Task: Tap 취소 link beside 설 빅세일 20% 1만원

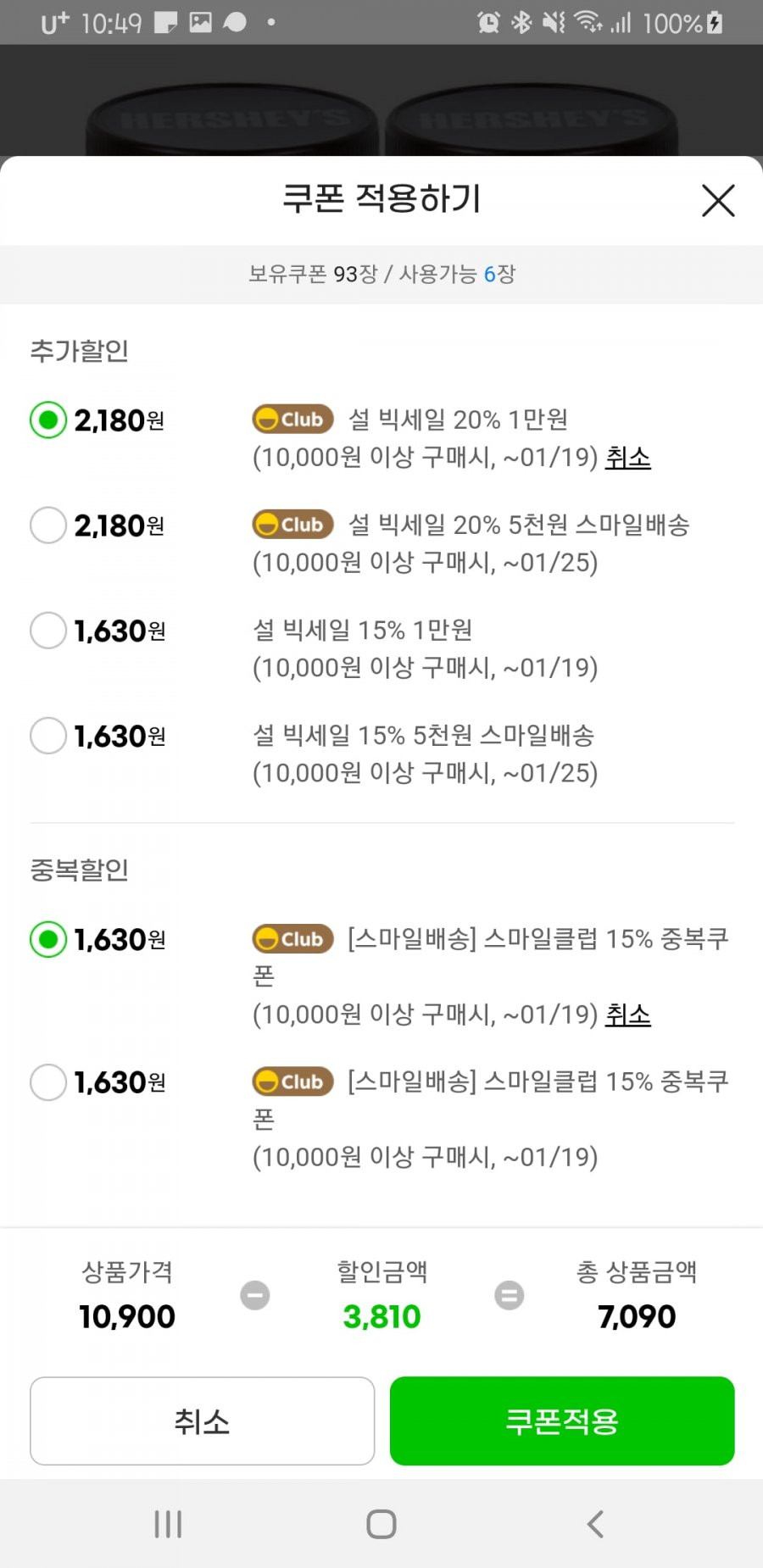Action: (627, 458)
